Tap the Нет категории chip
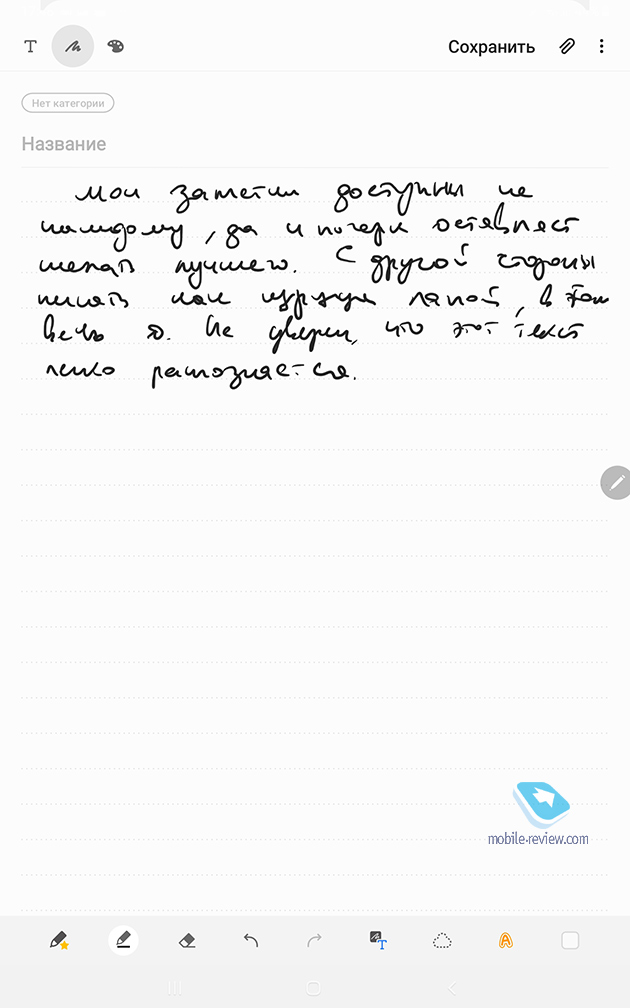This screenshot has width=630, height=1008. coord(68,103)
